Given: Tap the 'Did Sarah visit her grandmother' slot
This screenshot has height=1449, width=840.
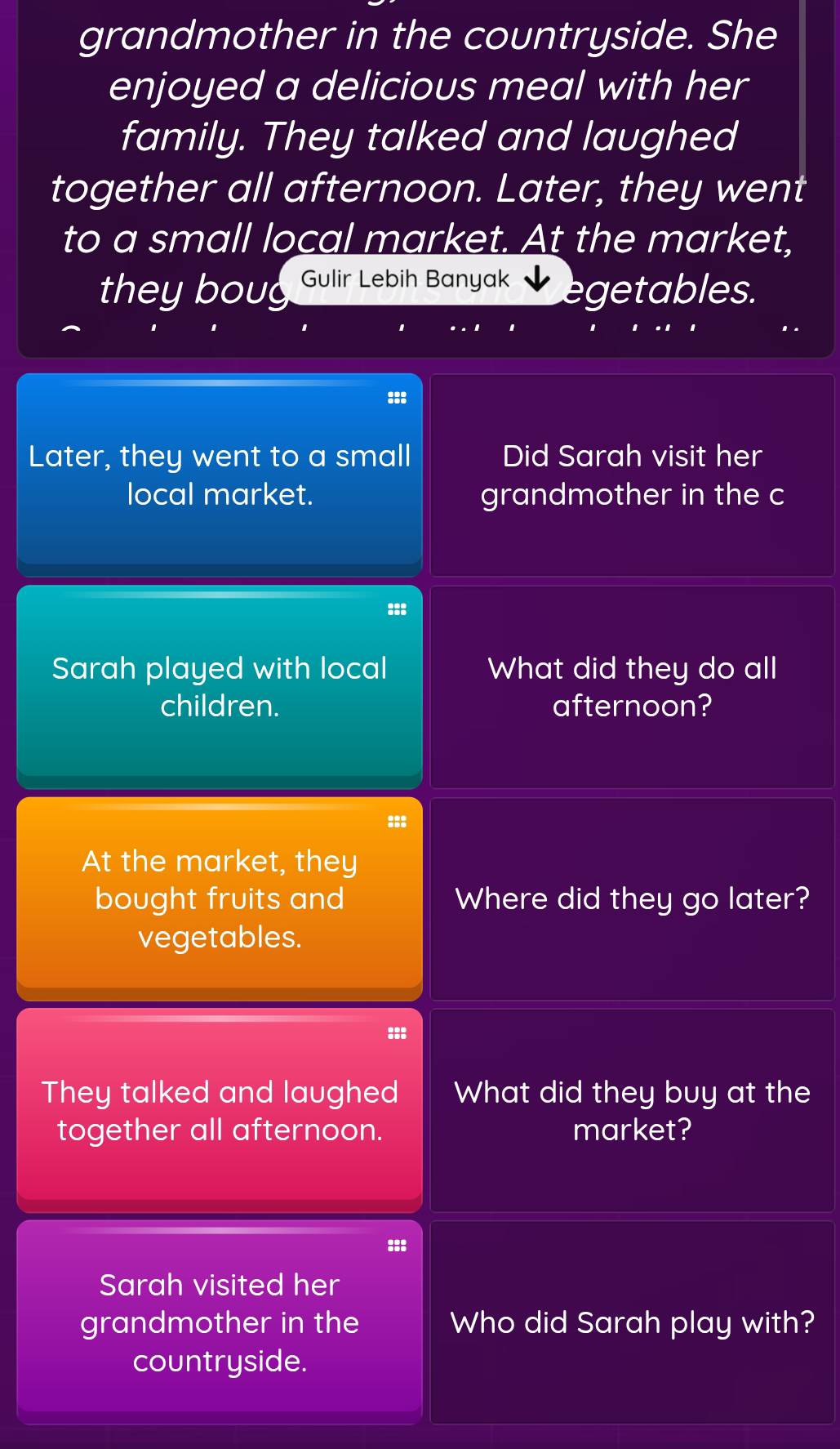Looking at the screenshot, I should click(x=632, y=475).
